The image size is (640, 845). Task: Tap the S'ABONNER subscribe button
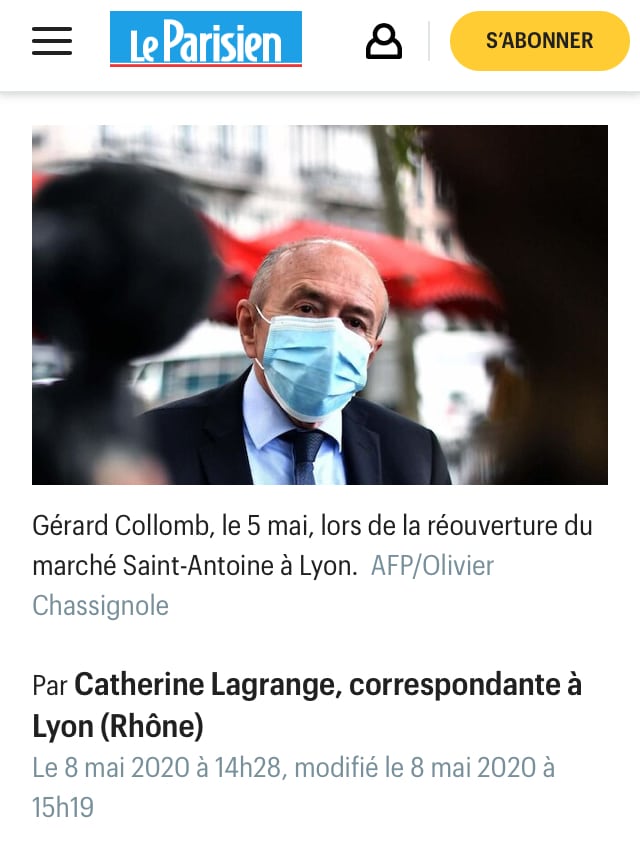pos(539,41)
